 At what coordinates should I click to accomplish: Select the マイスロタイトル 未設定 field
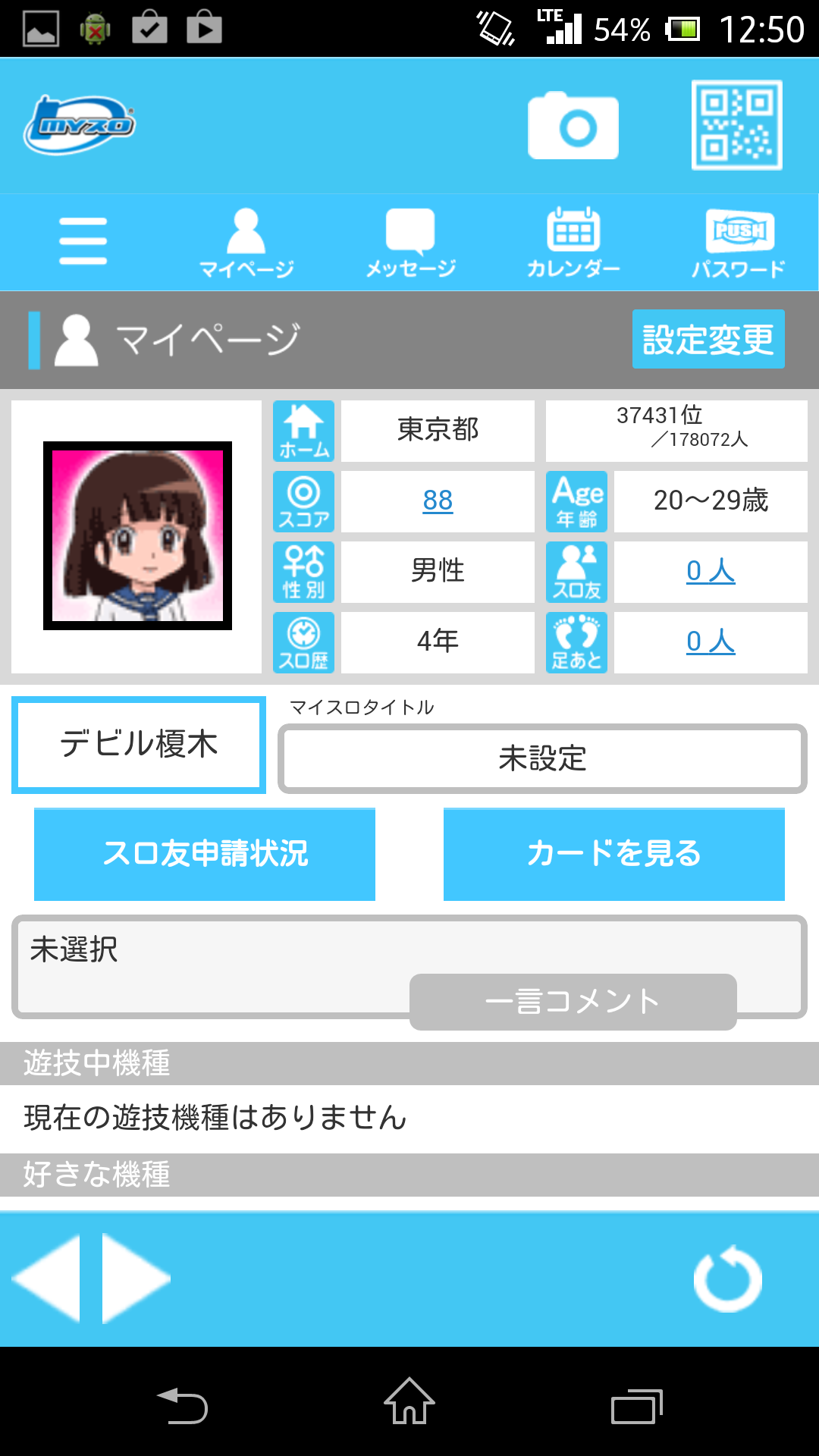(x=542, y=759)
